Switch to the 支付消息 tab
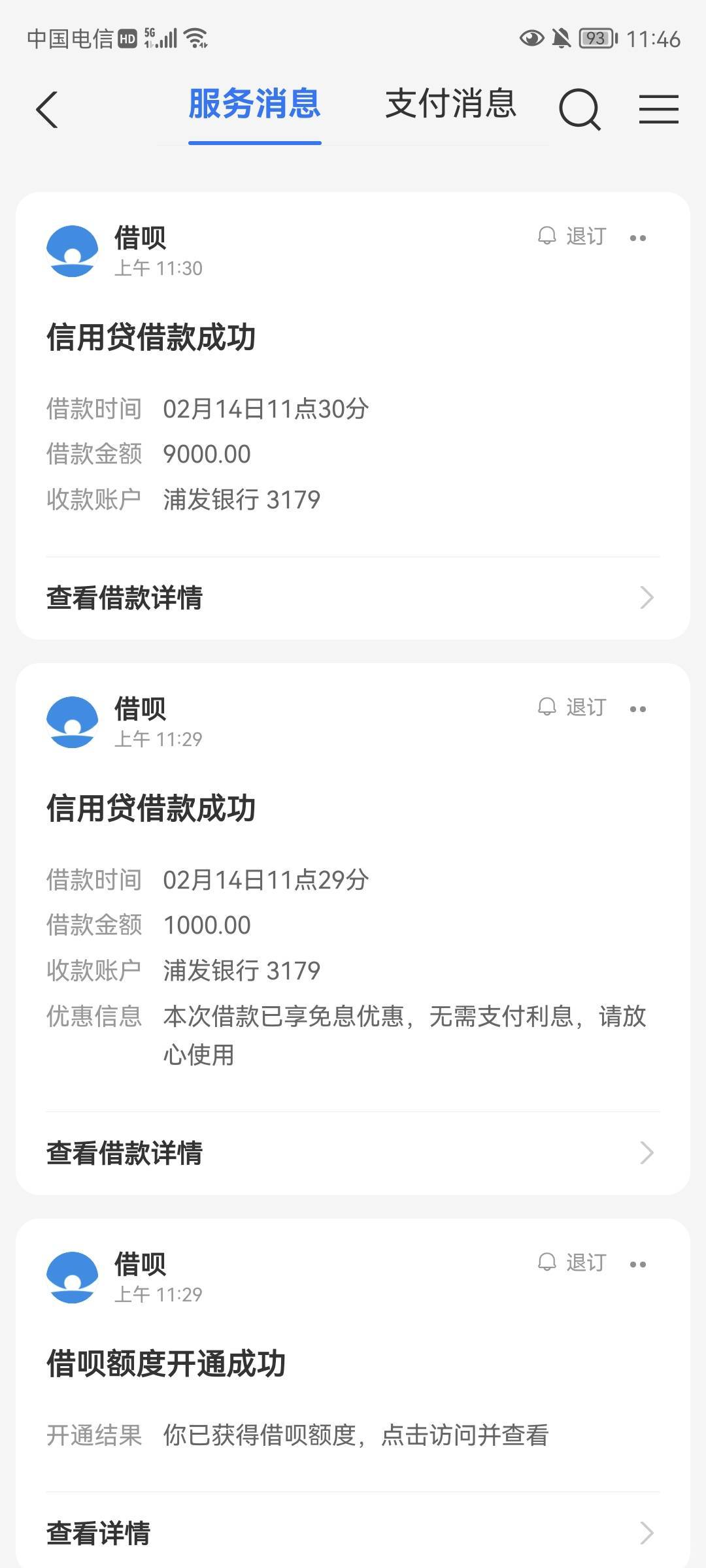Image resolution: width=706 pixels, height=1568 pixels. coord(450,105)
